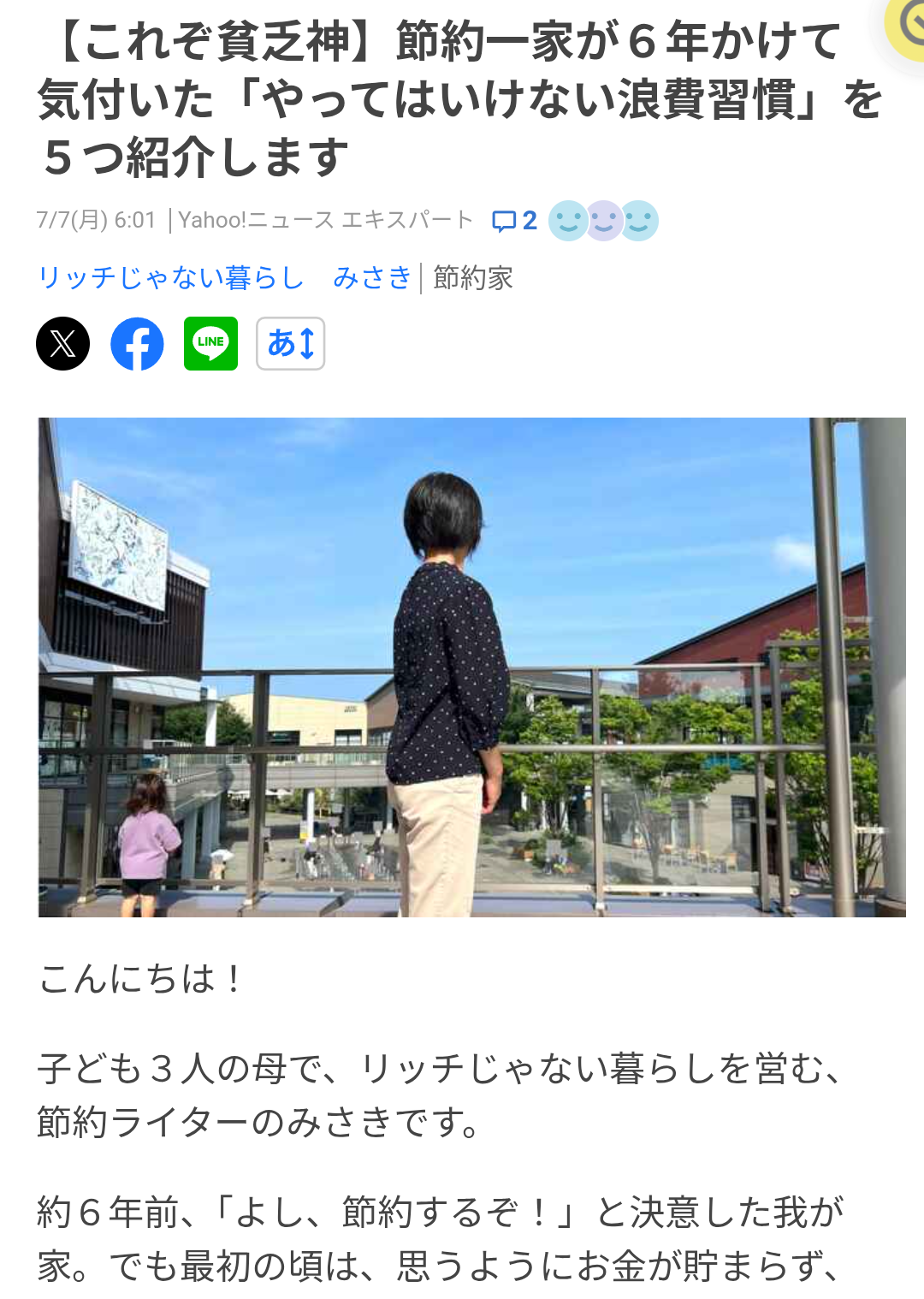Open the article's main photo
The height and width of the screenshot is (1299, 924).
click(x=471, y=667)
